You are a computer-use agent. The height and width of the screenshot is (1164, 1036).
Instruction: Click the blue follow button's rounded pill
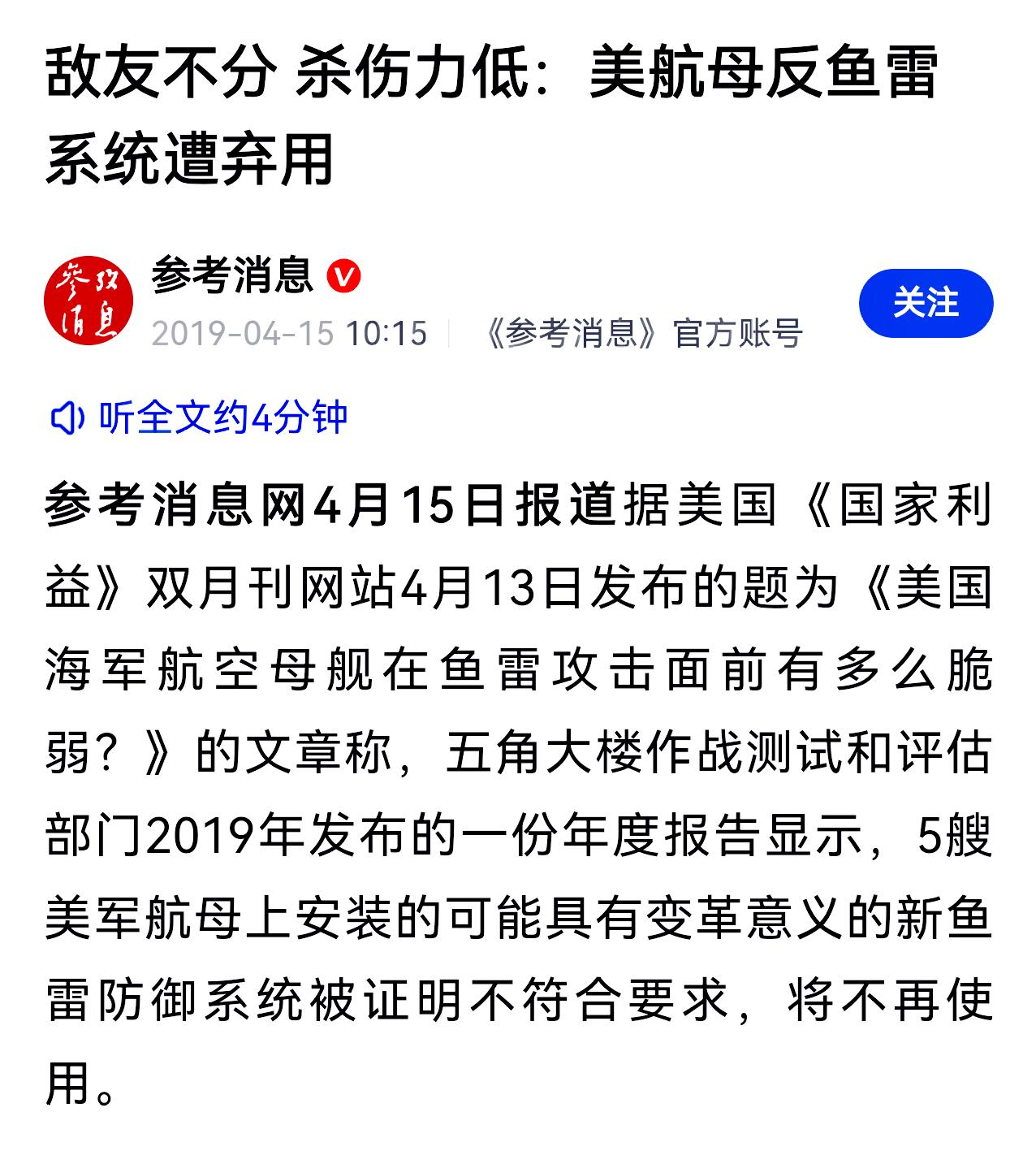click(x=926, y=302)
